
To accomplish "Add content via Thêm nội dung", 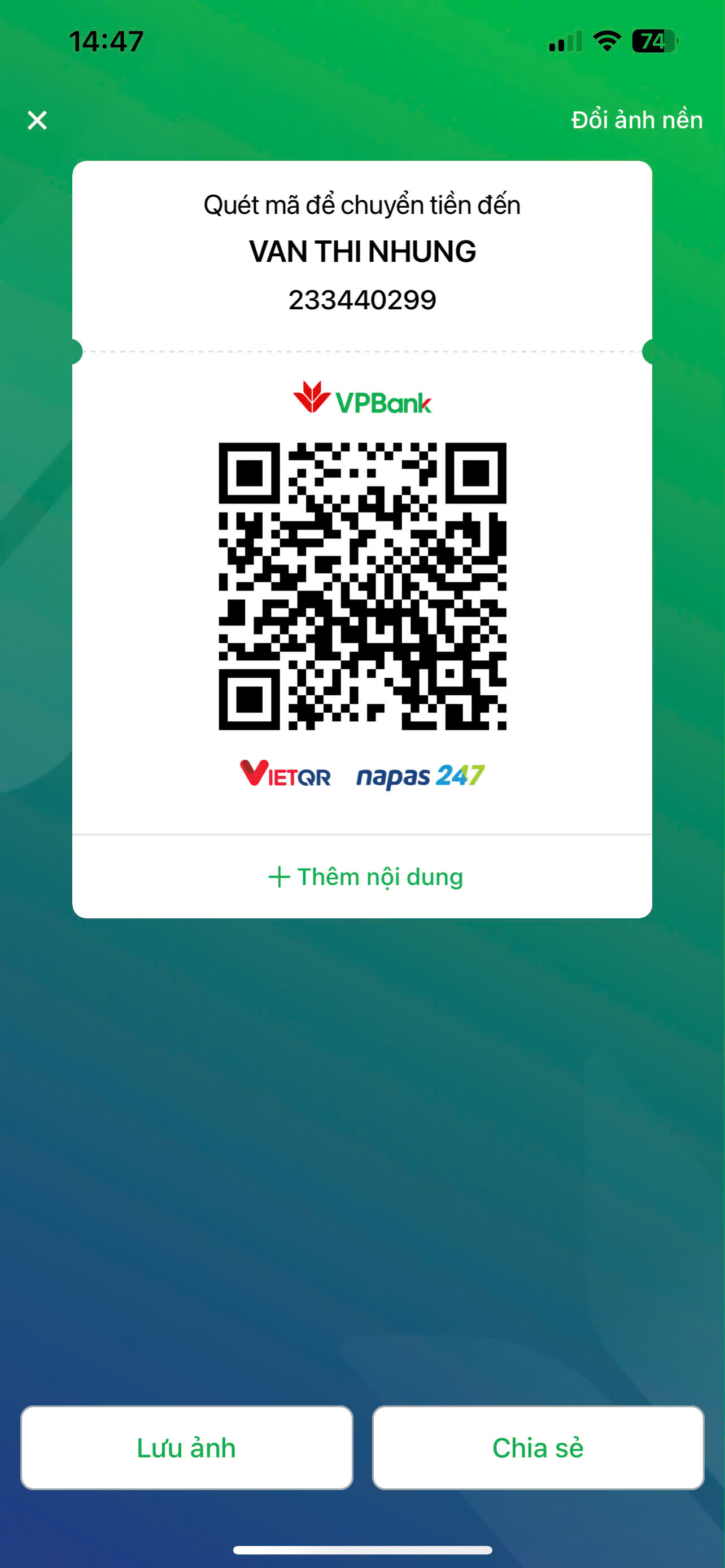I will [x=365, y=877].
